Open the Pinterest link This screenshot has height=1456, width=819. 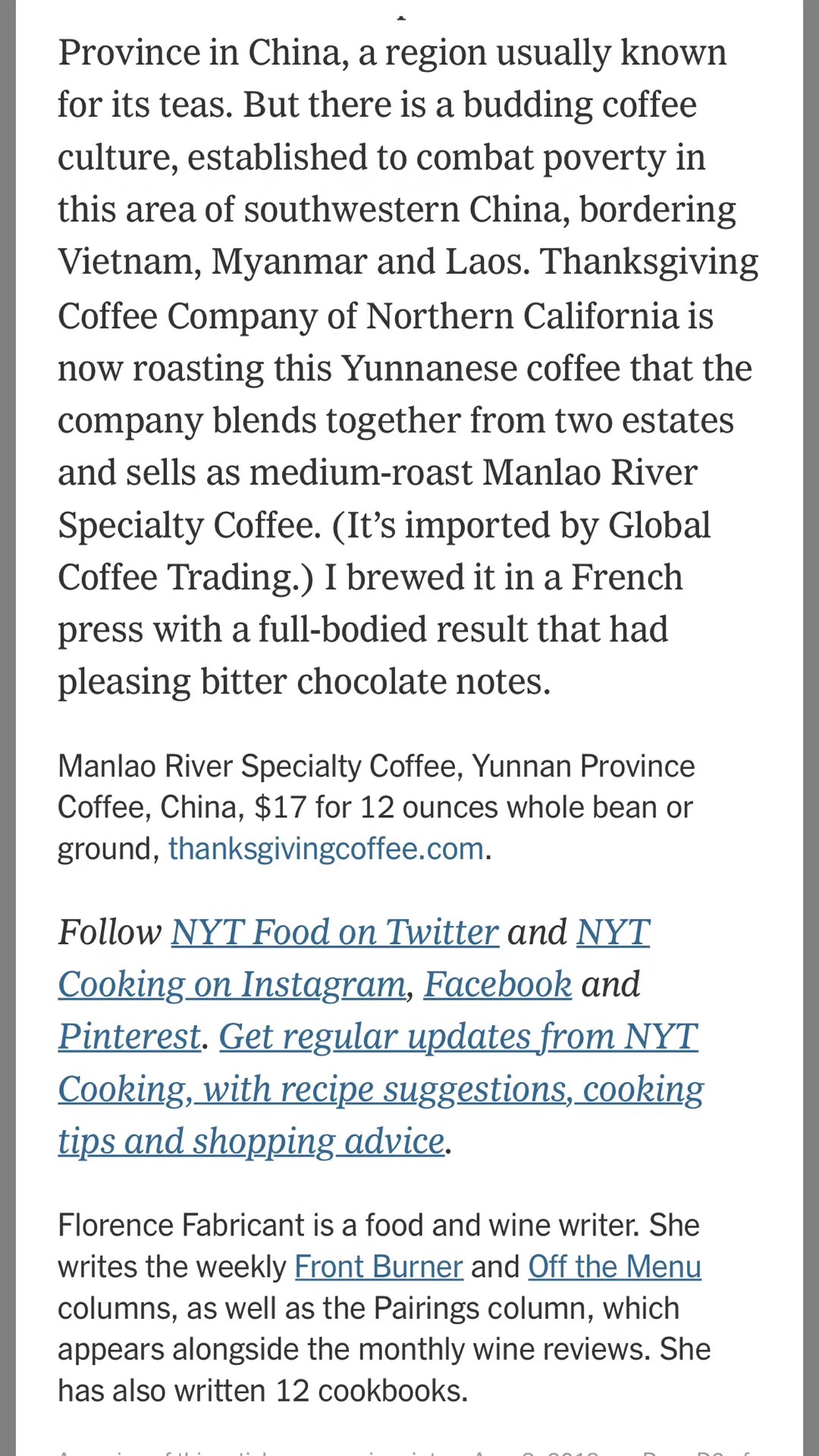(x=130, y=1037)
